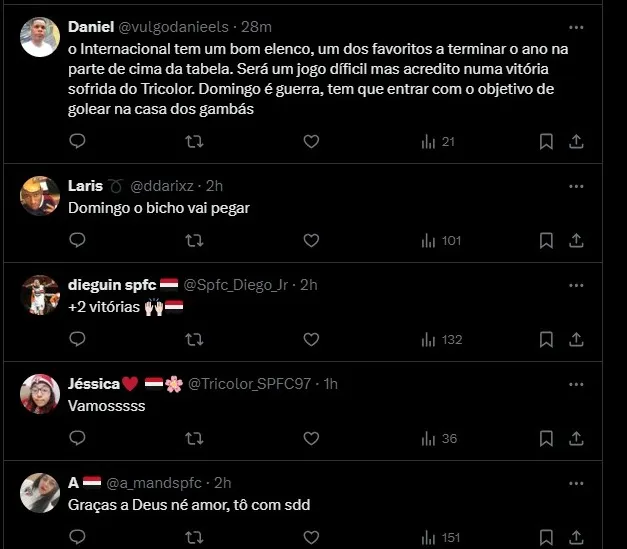The width and height of the screenshot is (627, 549).
Task: Bookmark dieguin spfc's tweet
Action: coord(546,339)
